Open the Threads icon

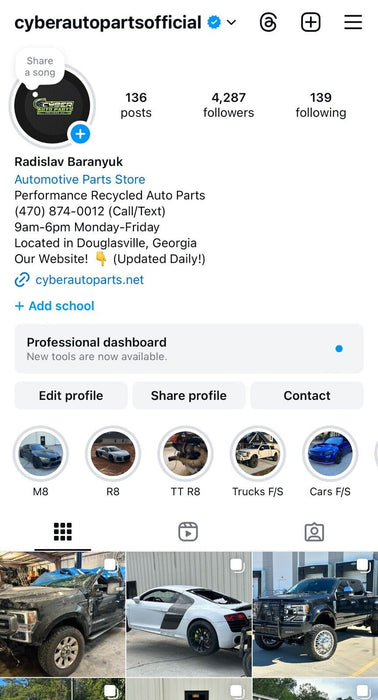coord(268,22)
